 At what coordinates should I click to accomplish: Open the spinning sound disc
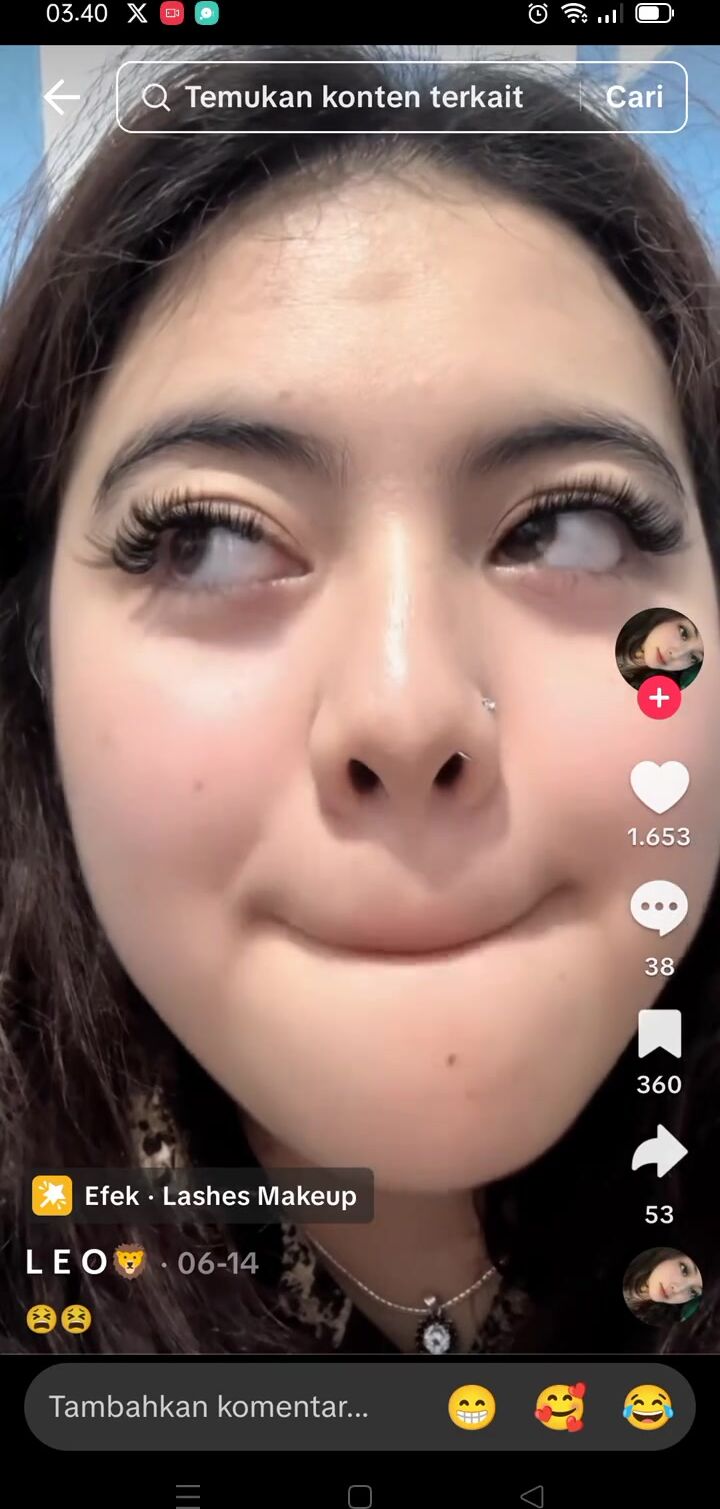tap(662, 1287)
